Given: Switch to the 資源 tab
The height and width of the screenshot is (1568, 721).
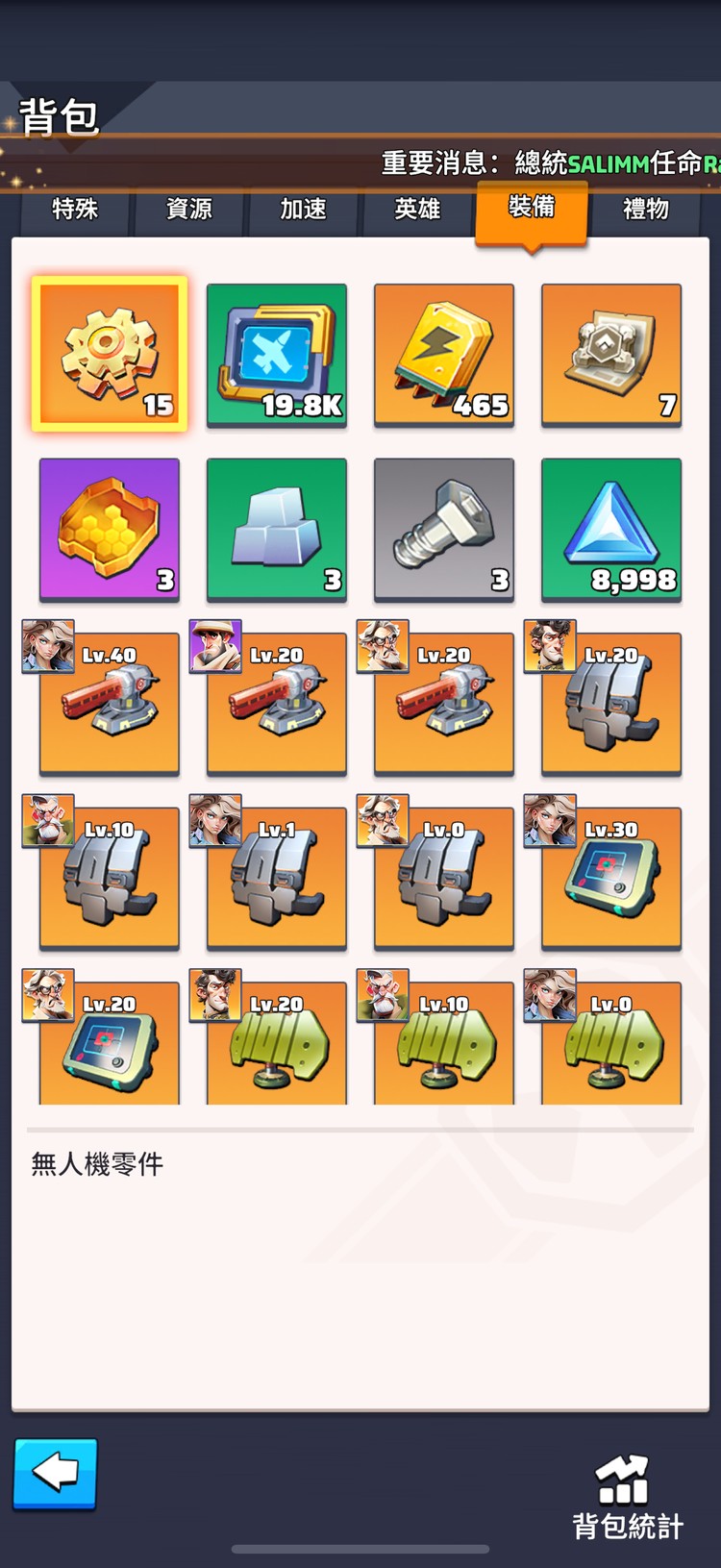Looking at the screenshot, I should [x=188, y=209].
